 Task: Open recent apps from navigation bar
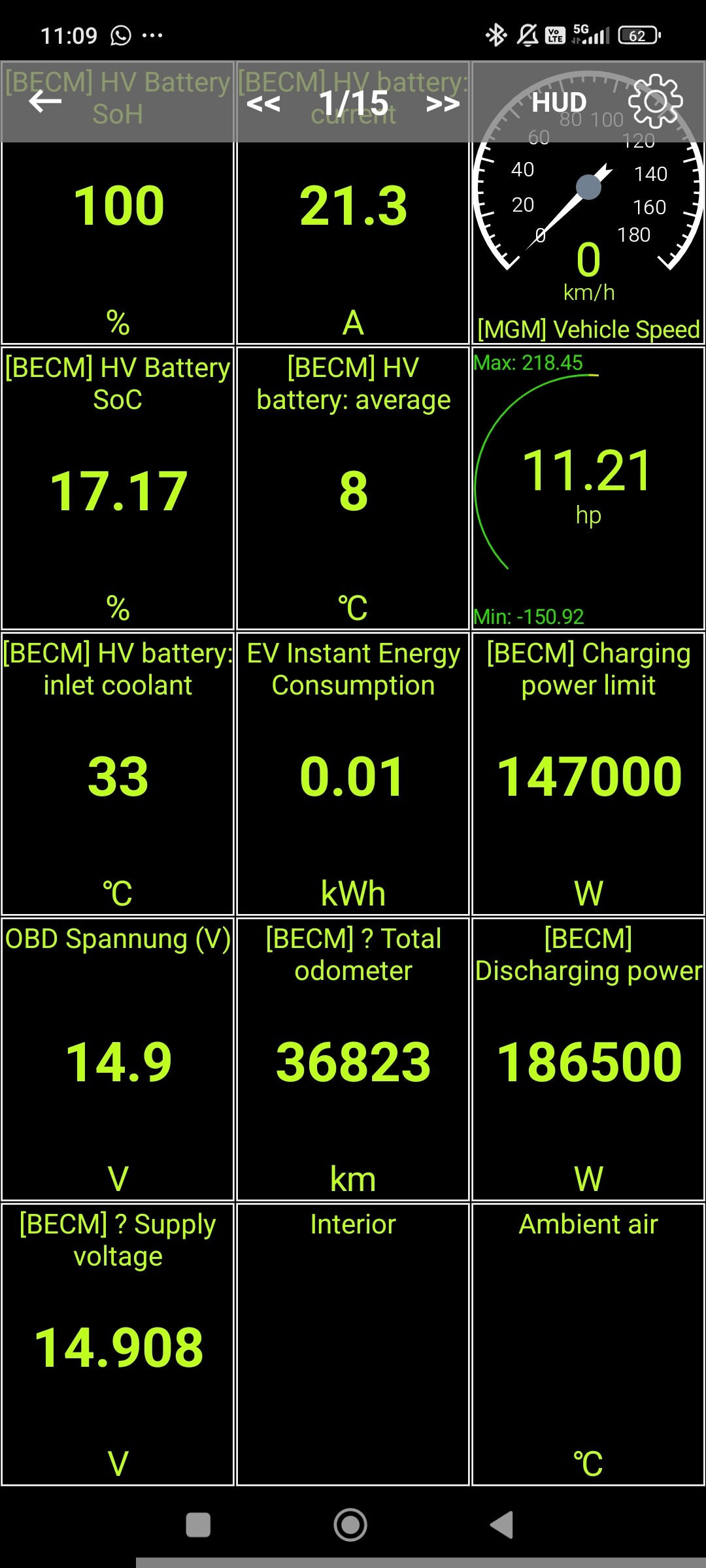point(198,1525)
